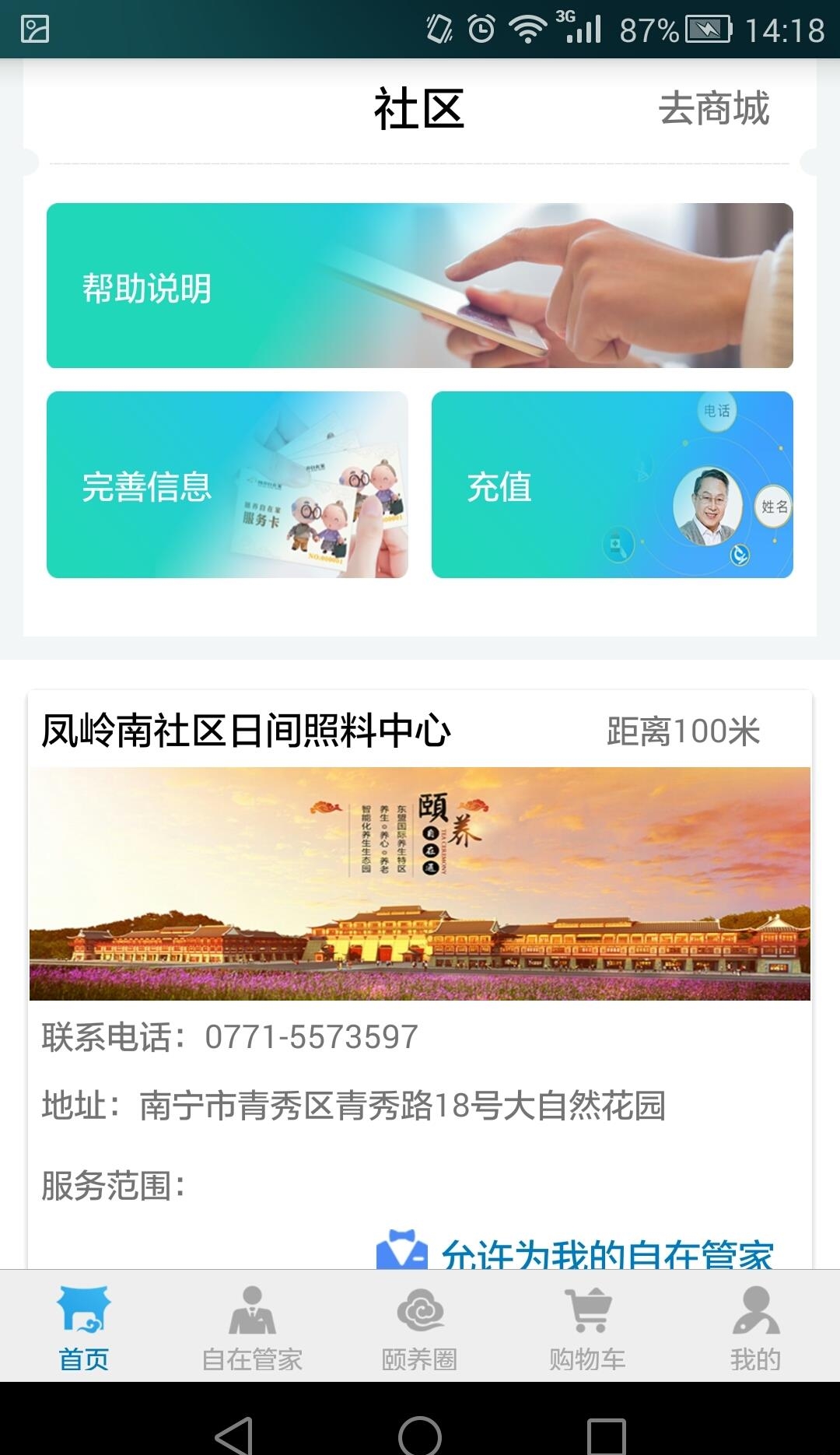Go to the 我的 profile tab

click(755, 1328)
